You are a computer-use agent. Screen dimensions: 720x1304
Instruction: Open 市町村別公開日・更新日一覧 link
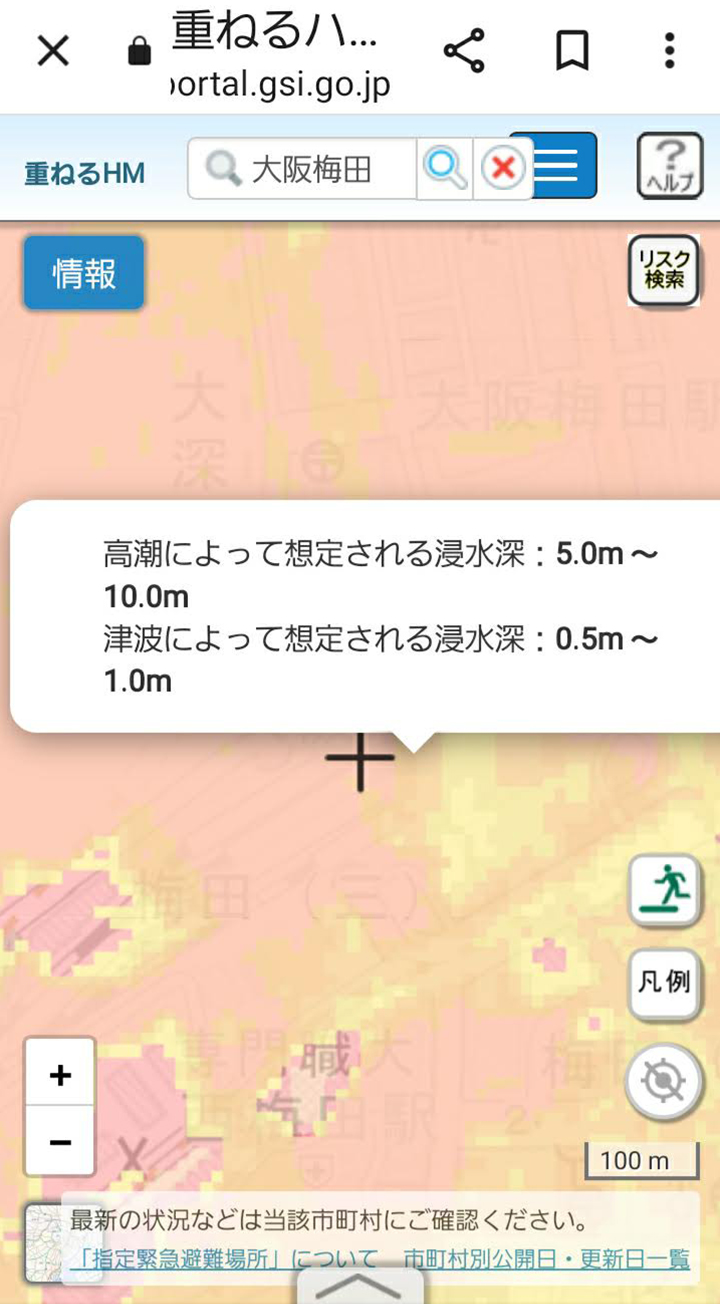547,1258
